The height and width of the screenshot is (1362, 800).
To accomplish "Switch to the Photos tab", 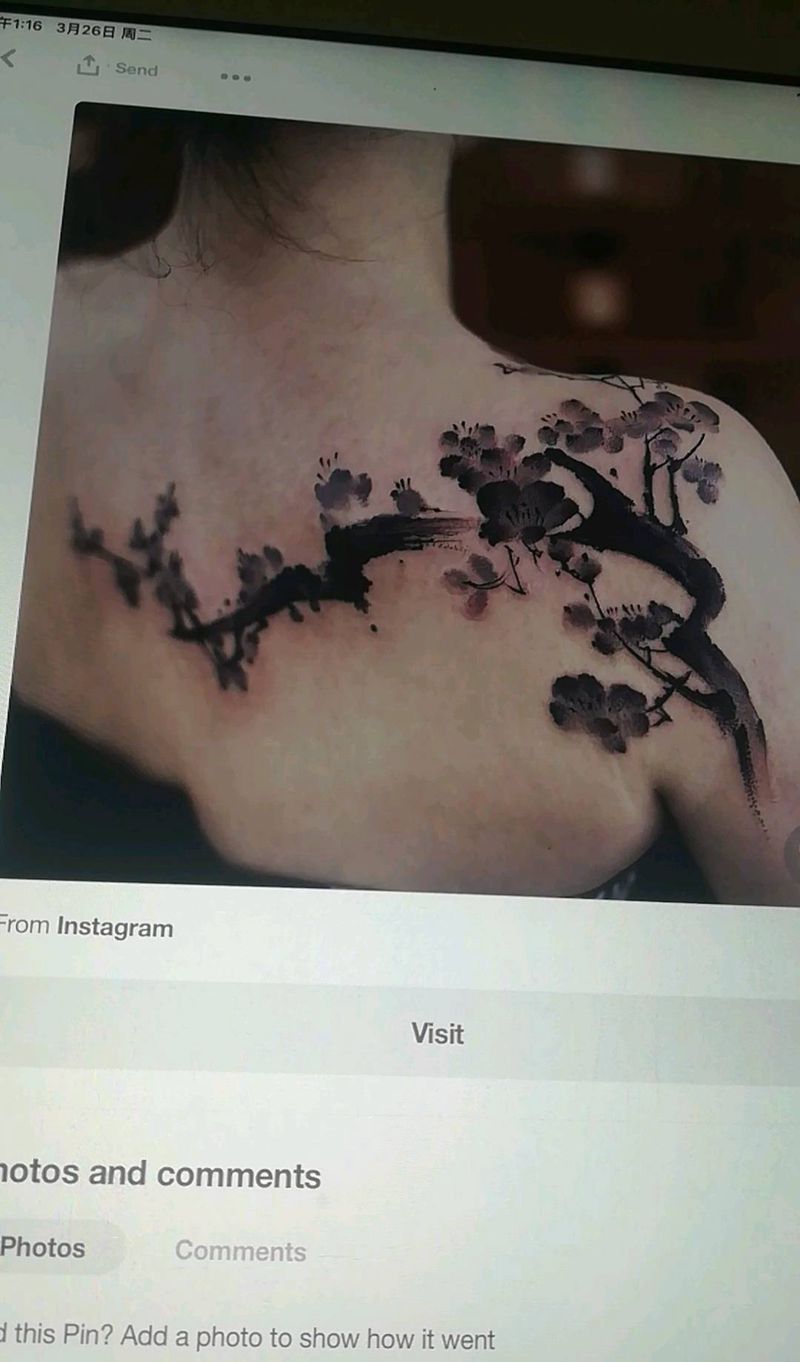I will click(x=44, y=1247).
